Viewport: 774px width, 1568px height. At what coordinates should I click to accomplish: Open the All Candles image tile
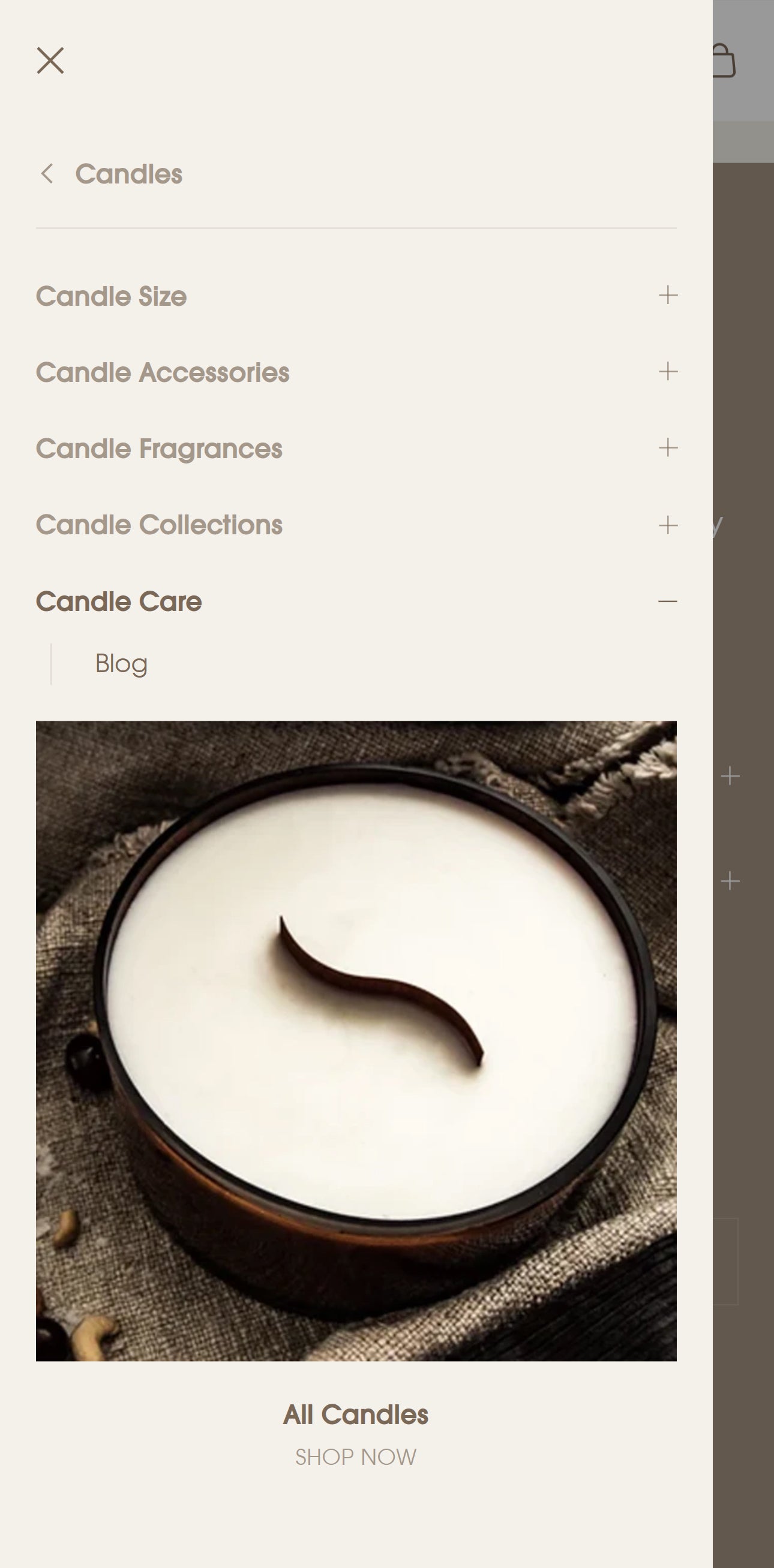pos(356,1040)
